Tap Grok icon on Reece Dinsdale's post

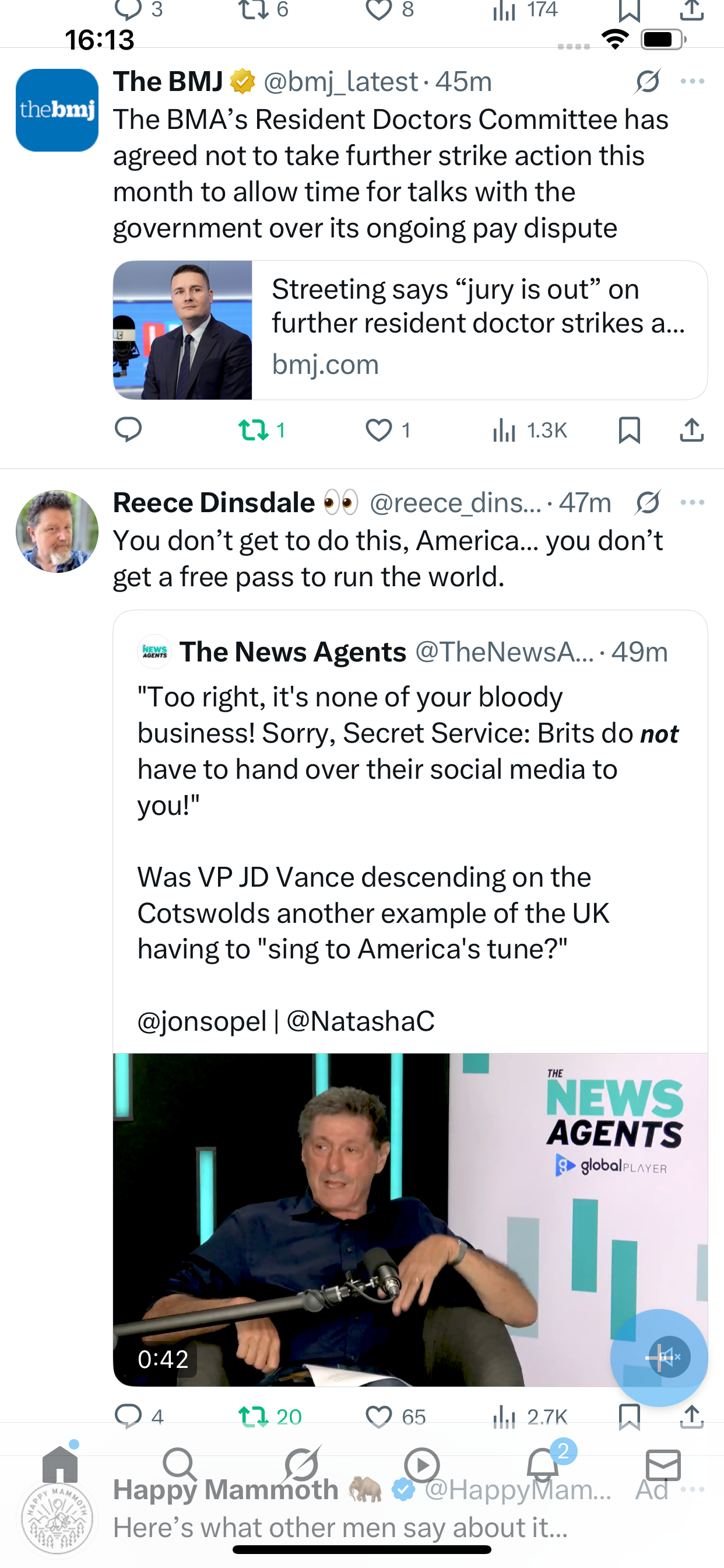[x=647, y=503]
